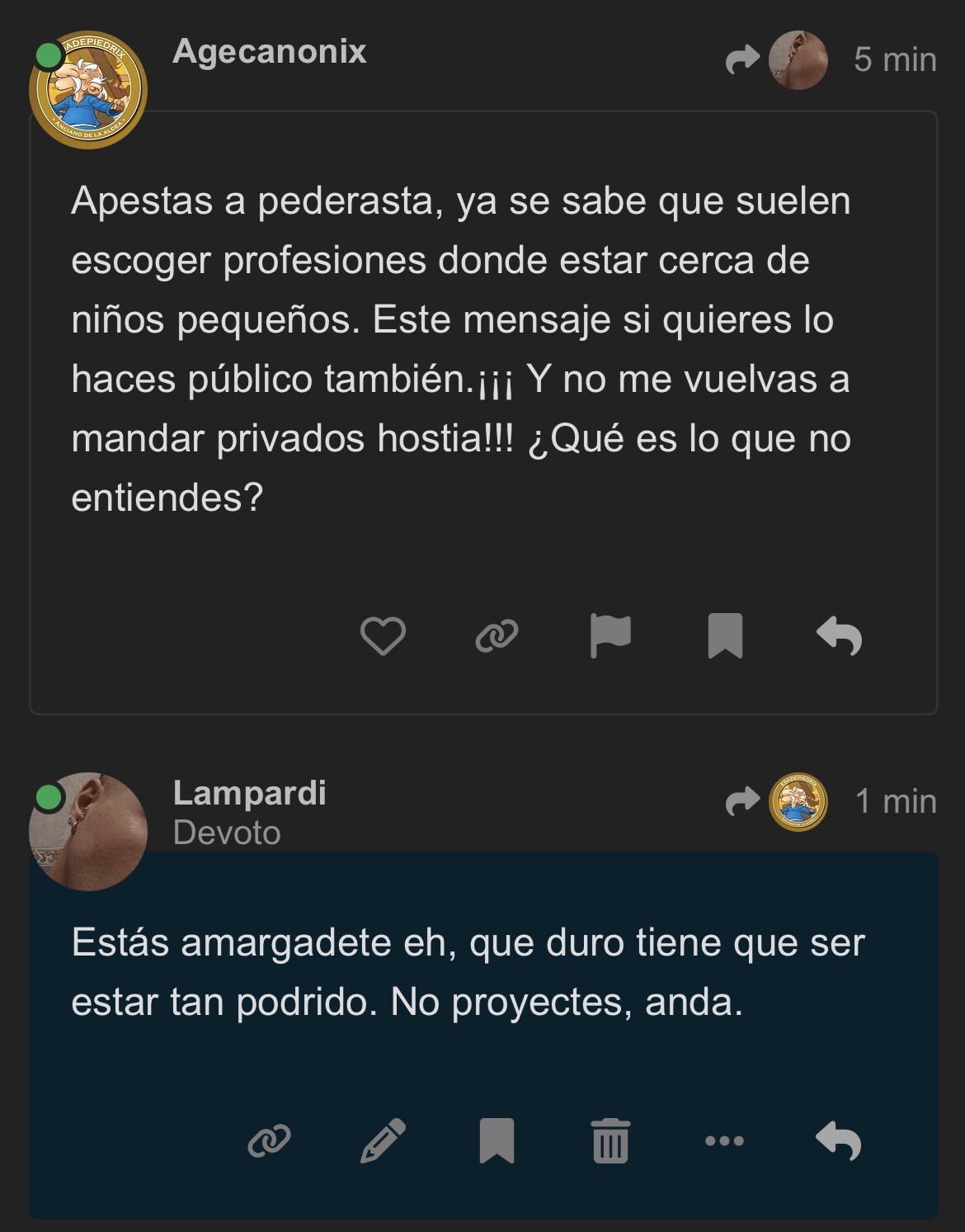Edit Lampardi's message with the pencil
Image resolution: width=965 pixels, height=1232 pixels.
pyautogui.click(x=383, y=1141)
